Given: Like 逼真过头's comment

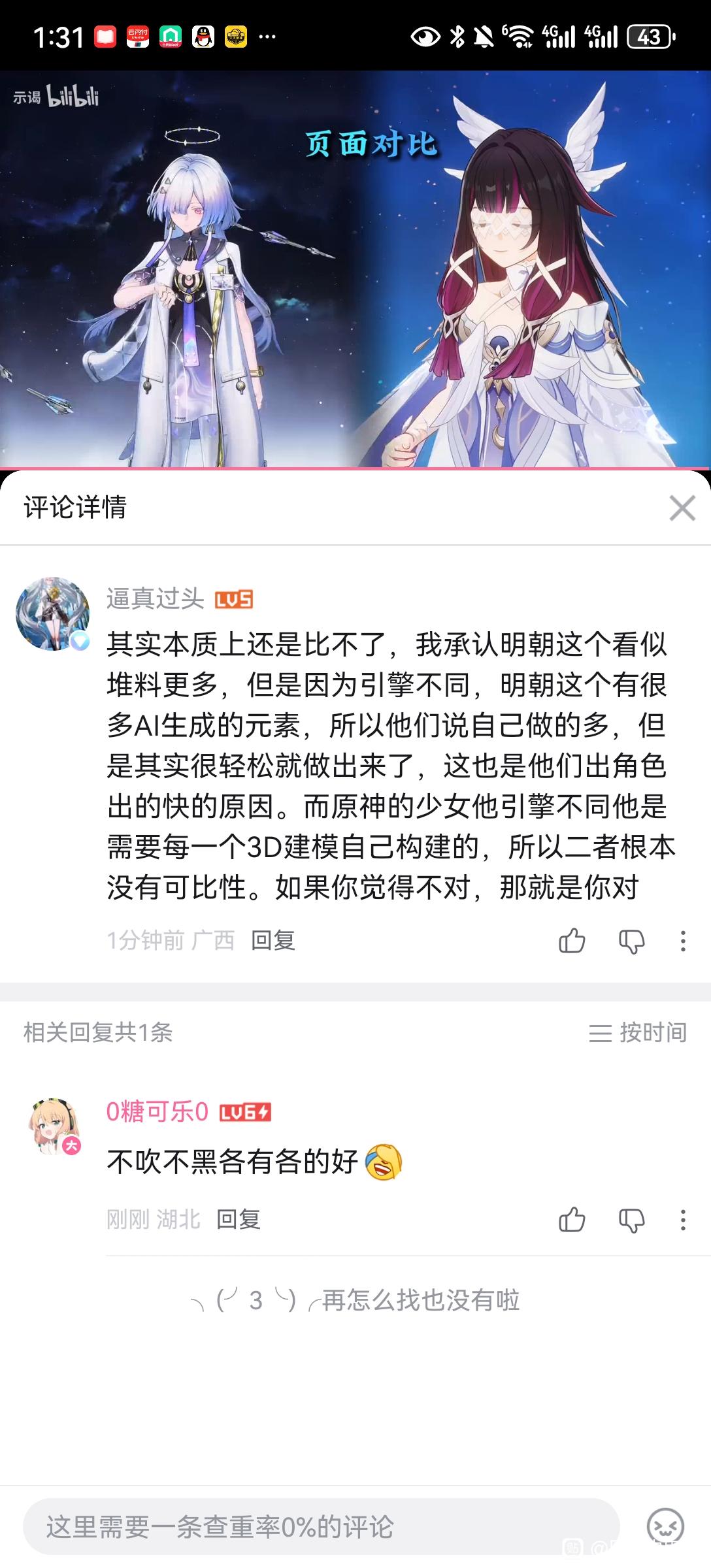Looking at the screenshot, I should click(572, 941).
